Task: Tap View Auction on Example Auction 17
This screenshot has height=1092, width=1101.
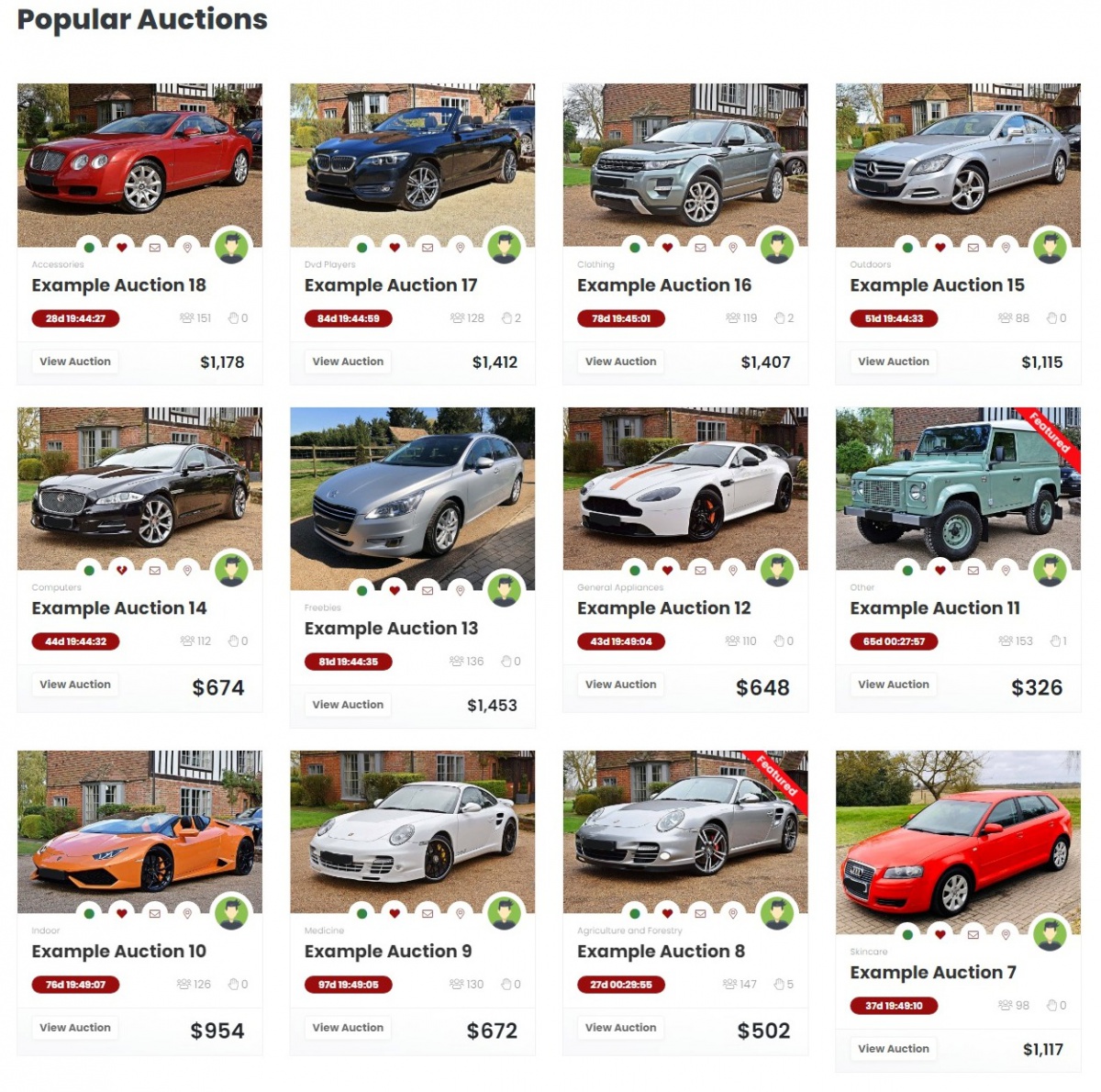Action: [348, 362]
